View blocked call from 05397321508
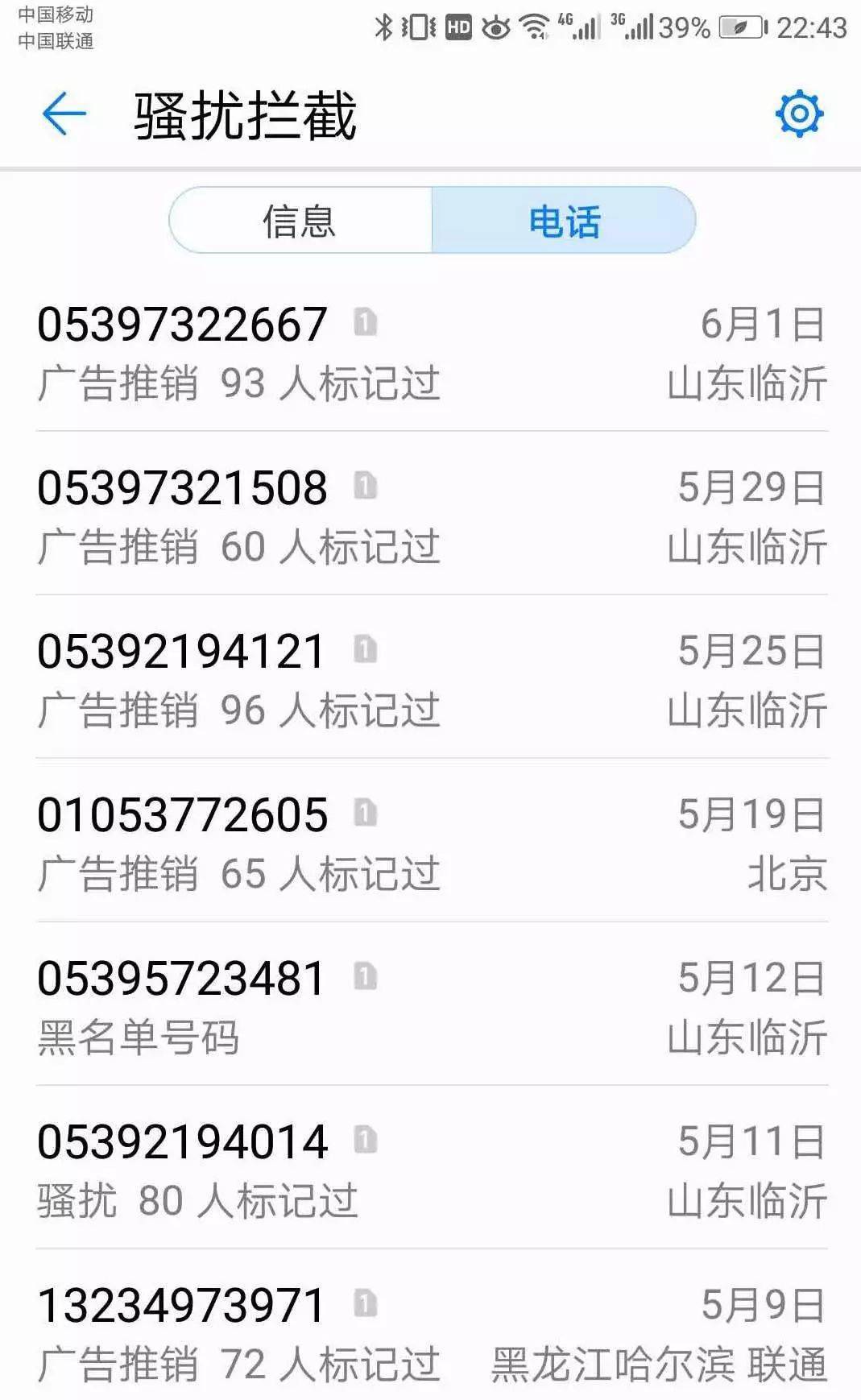This screenshot has height=1400, width=861. tap(431, 516)
